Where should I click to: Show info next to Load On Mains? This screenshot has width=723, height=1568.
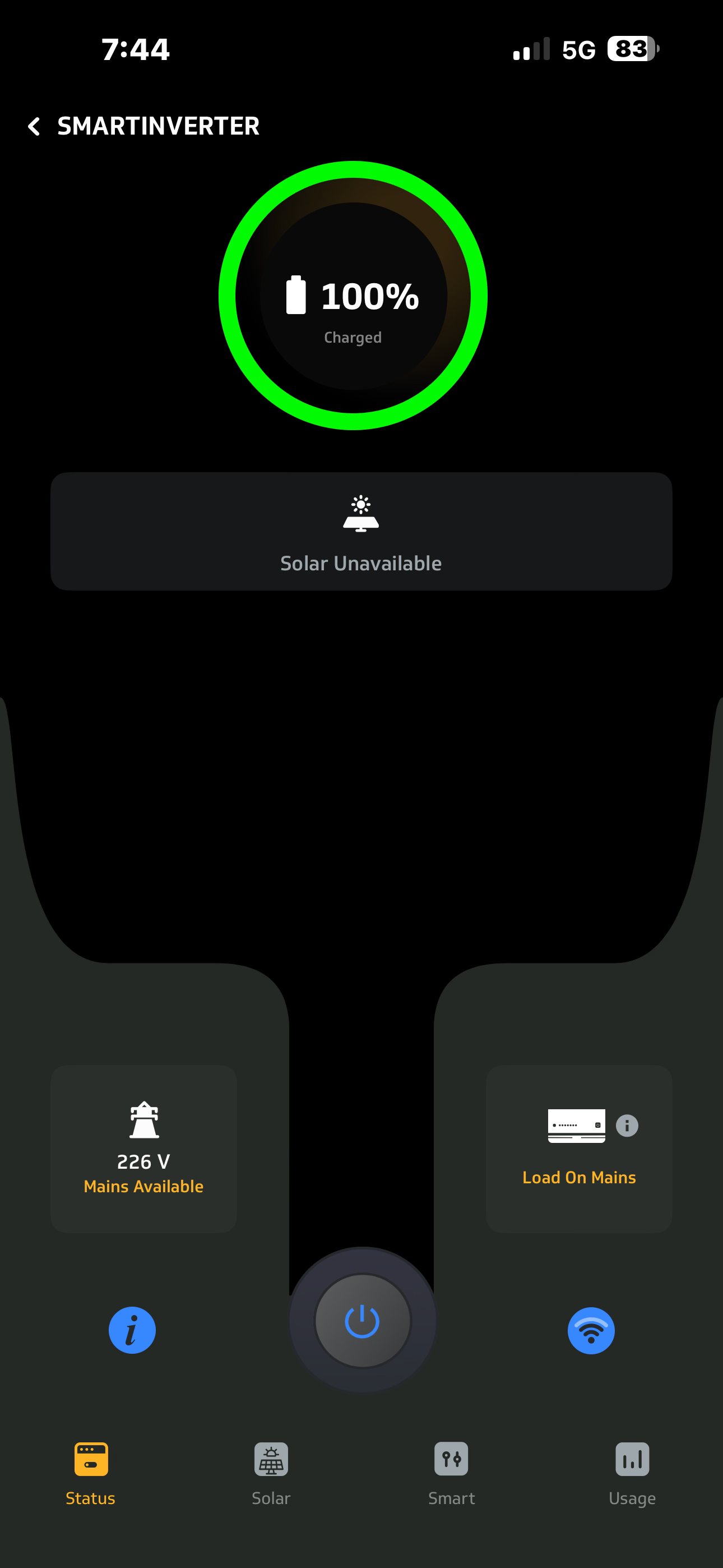pyautogui.click(x=627, y=1126)
